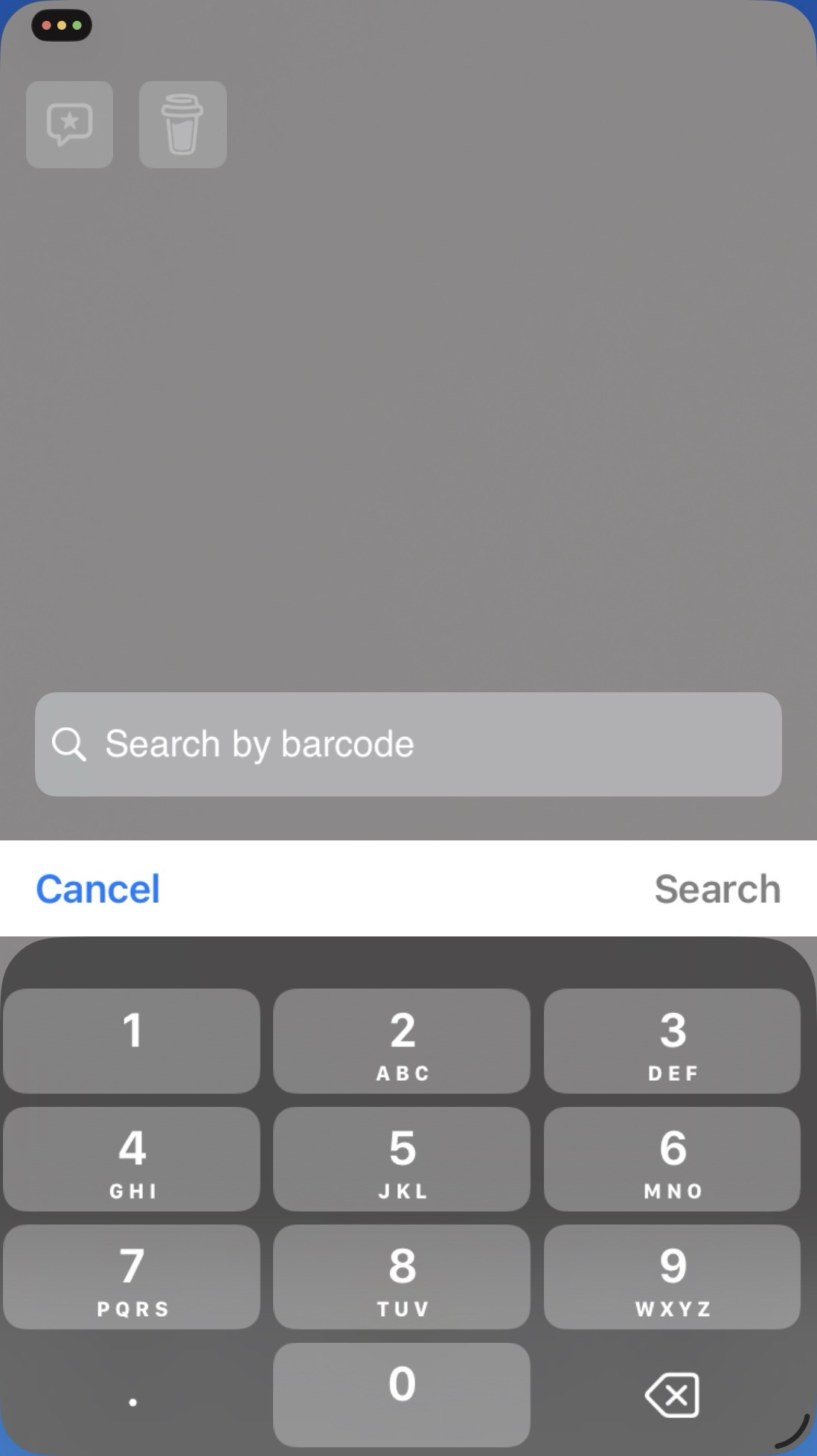Type digit 5 on the keypad
Image resolution: width=817 pixels, height=1456 pixels.
pyautogui.click(x=402, y=1158)
